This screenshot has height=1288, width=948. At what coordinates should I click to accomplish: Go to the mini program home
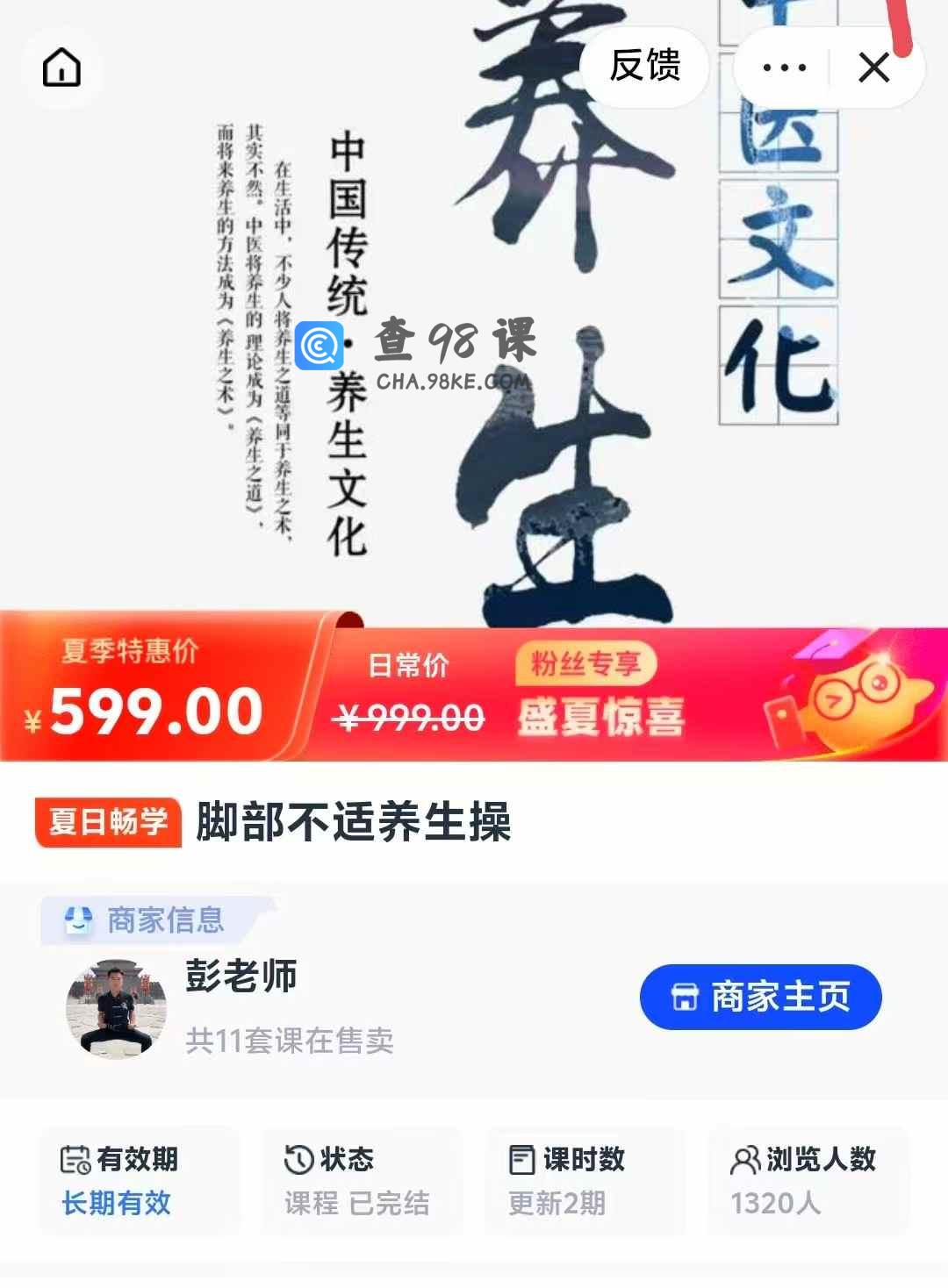[x=61, y=68]
